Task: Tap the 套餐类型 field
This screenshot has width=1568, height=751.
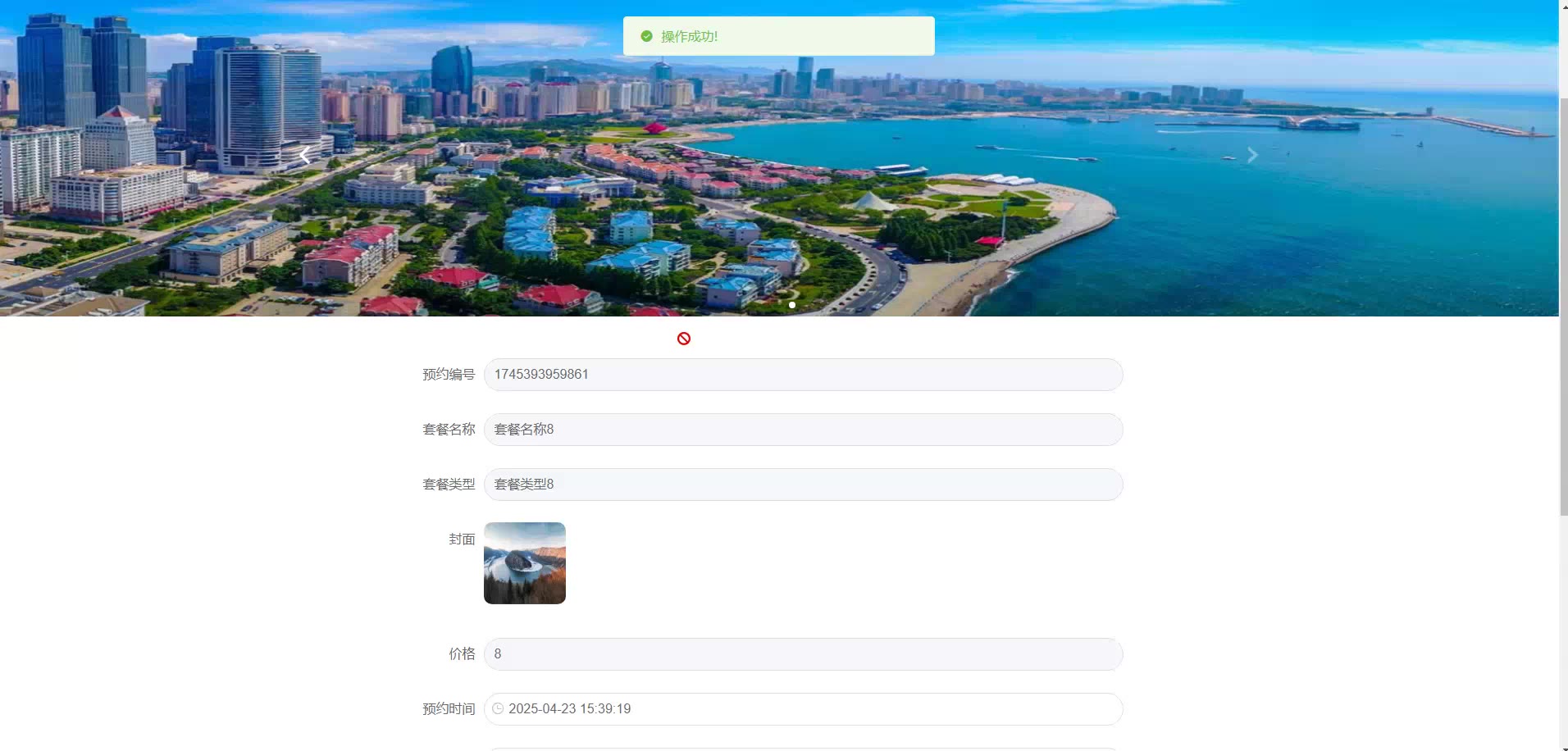Action: click(x=802, y=485)
